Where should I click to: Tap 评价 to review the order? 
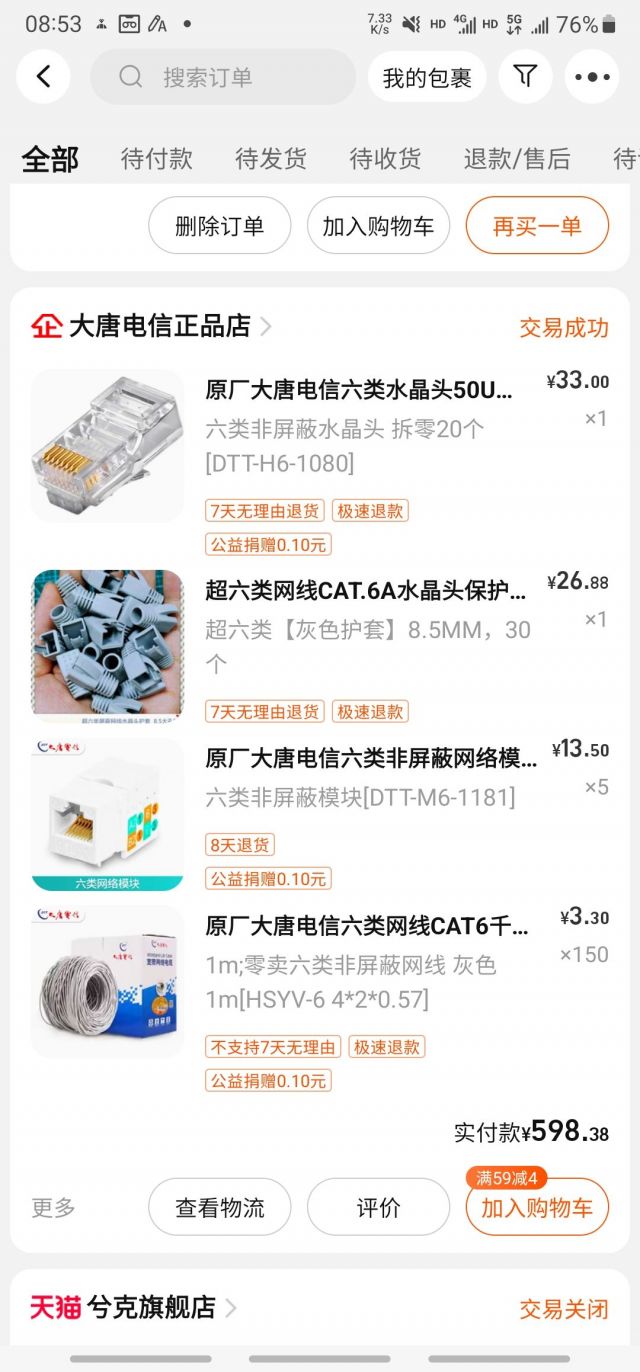click(x=378, y=1207)
